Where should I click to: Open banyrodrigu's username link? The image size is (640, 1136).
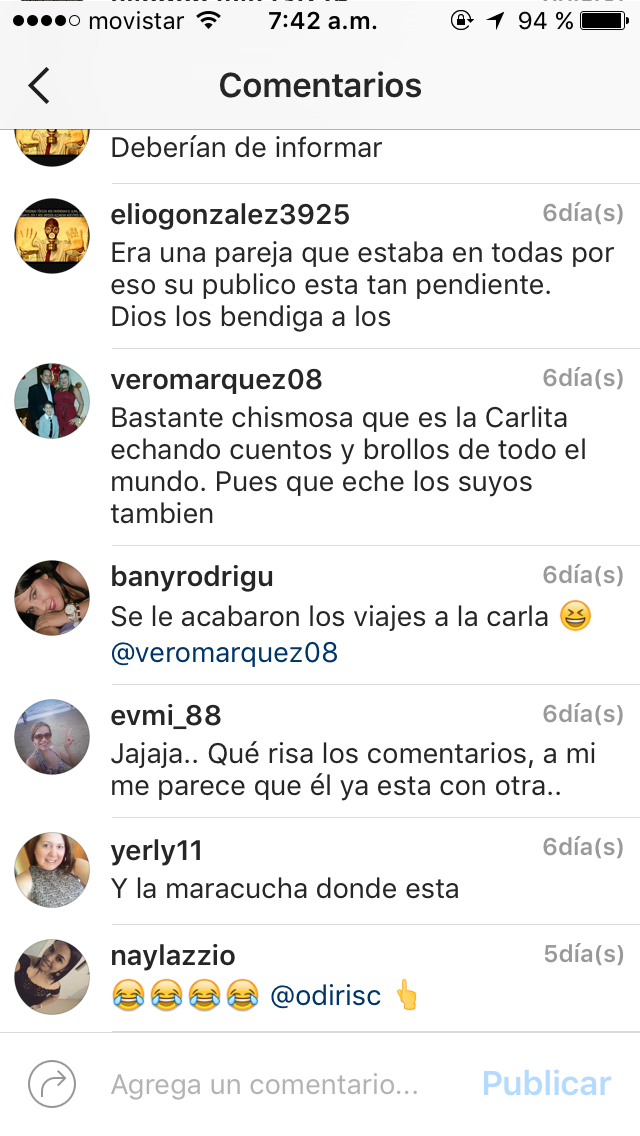click(x=192, y=577)
